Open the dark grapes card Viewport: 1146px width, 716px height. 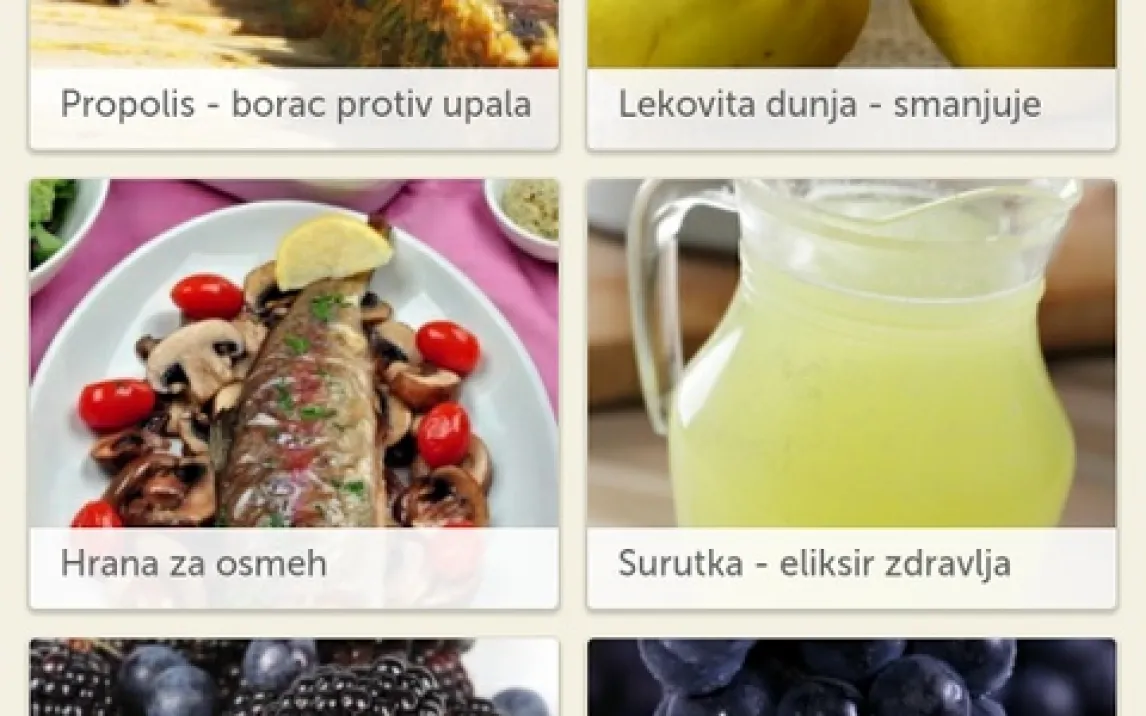pos(851,680)
